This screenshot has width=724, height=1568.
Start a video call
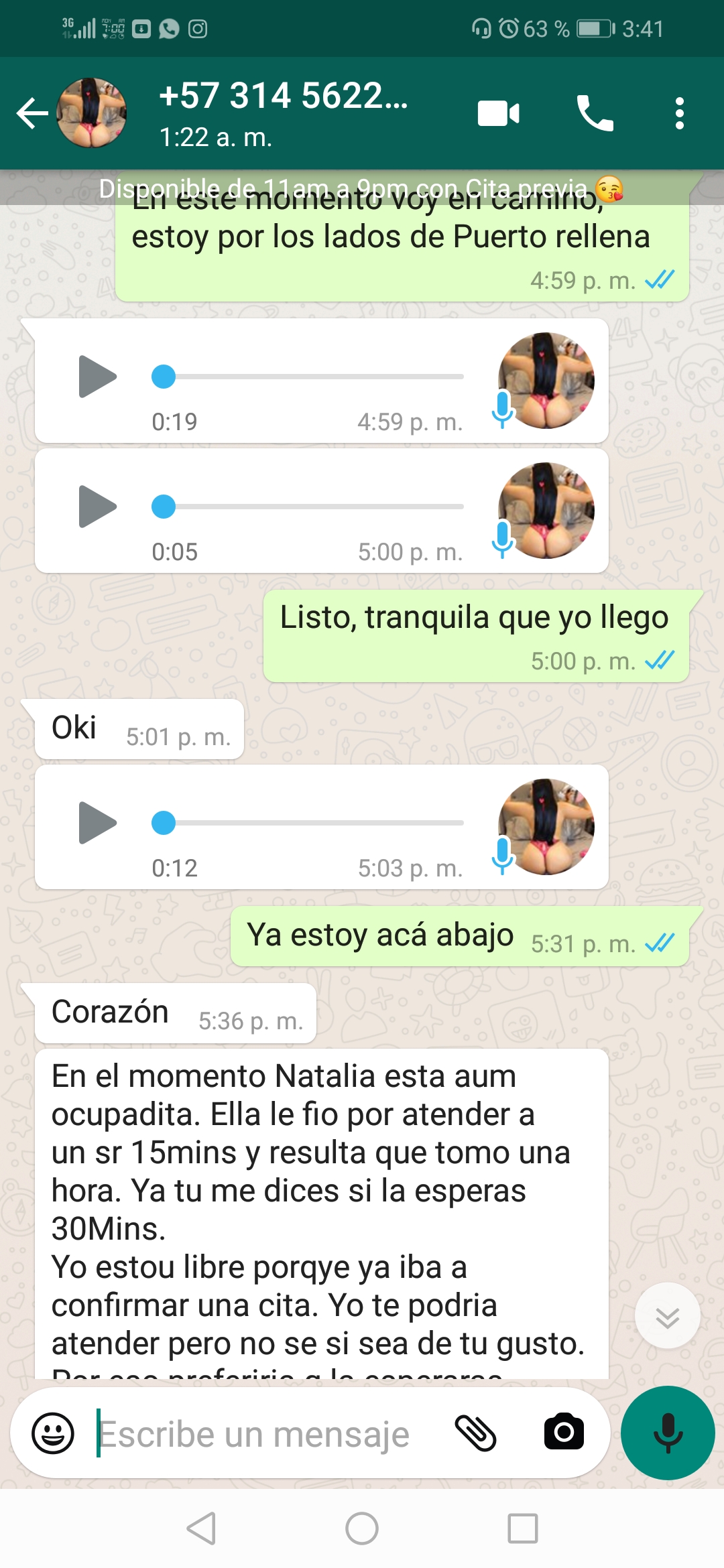click(498, 113)
